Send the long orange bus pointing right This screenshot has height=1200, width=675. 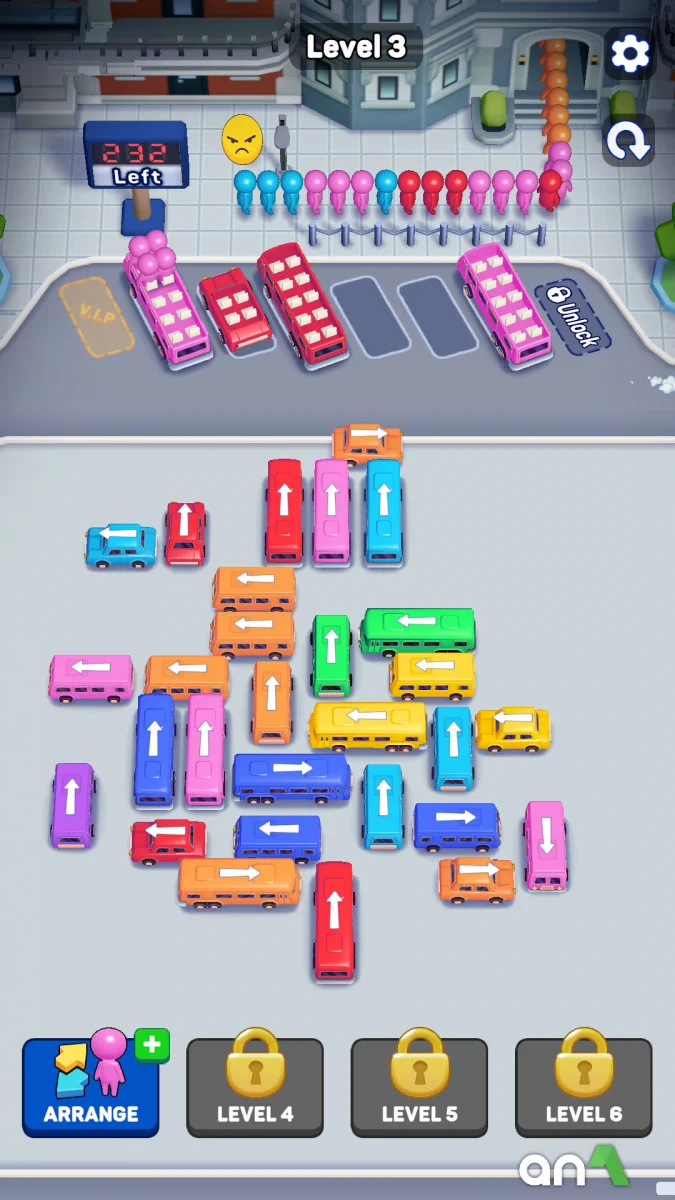(240, 881)
